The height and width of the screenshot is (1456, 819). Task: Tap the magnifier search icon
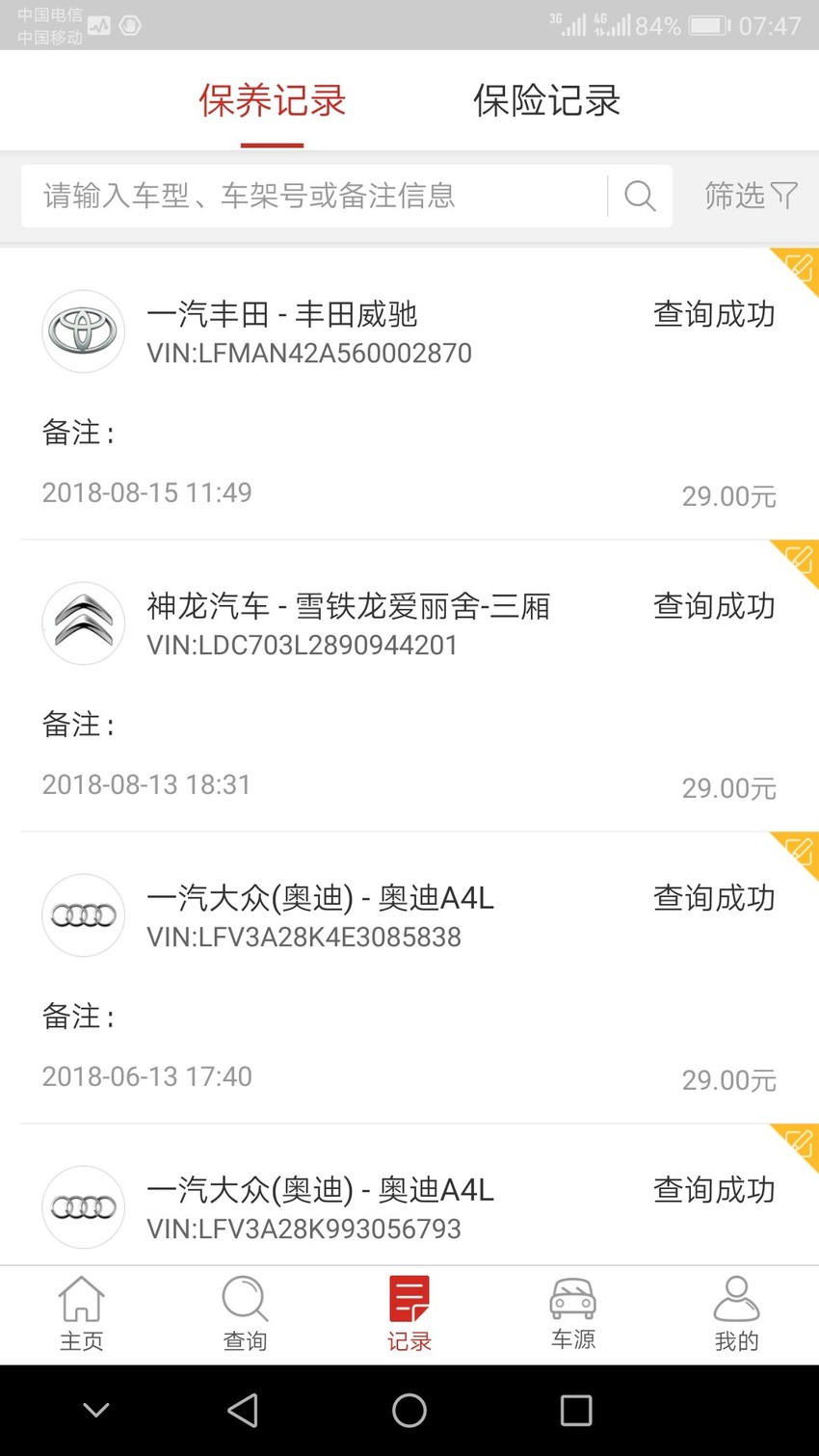[640, 196]
